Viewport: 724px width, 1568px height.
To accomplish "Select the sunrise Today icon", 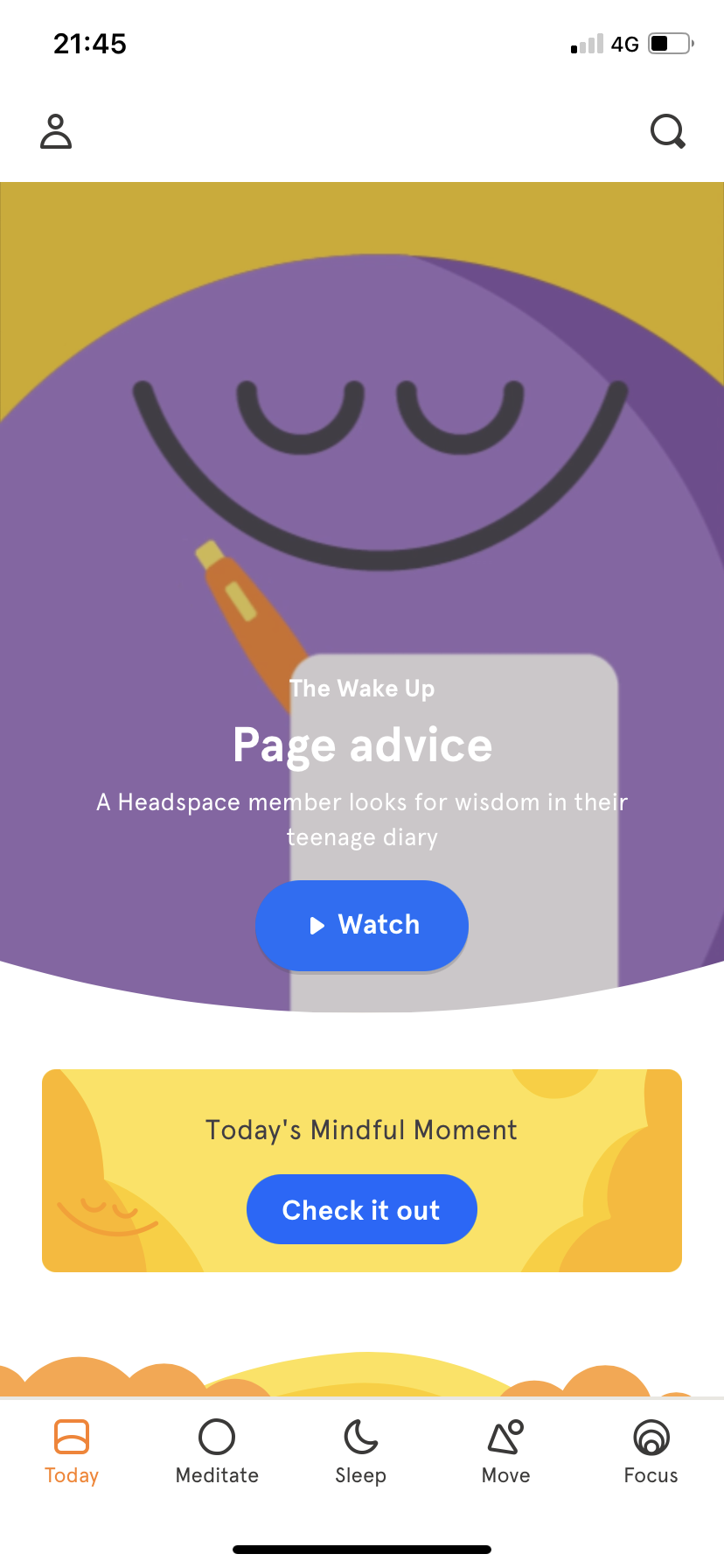I will pos(71,1437).
